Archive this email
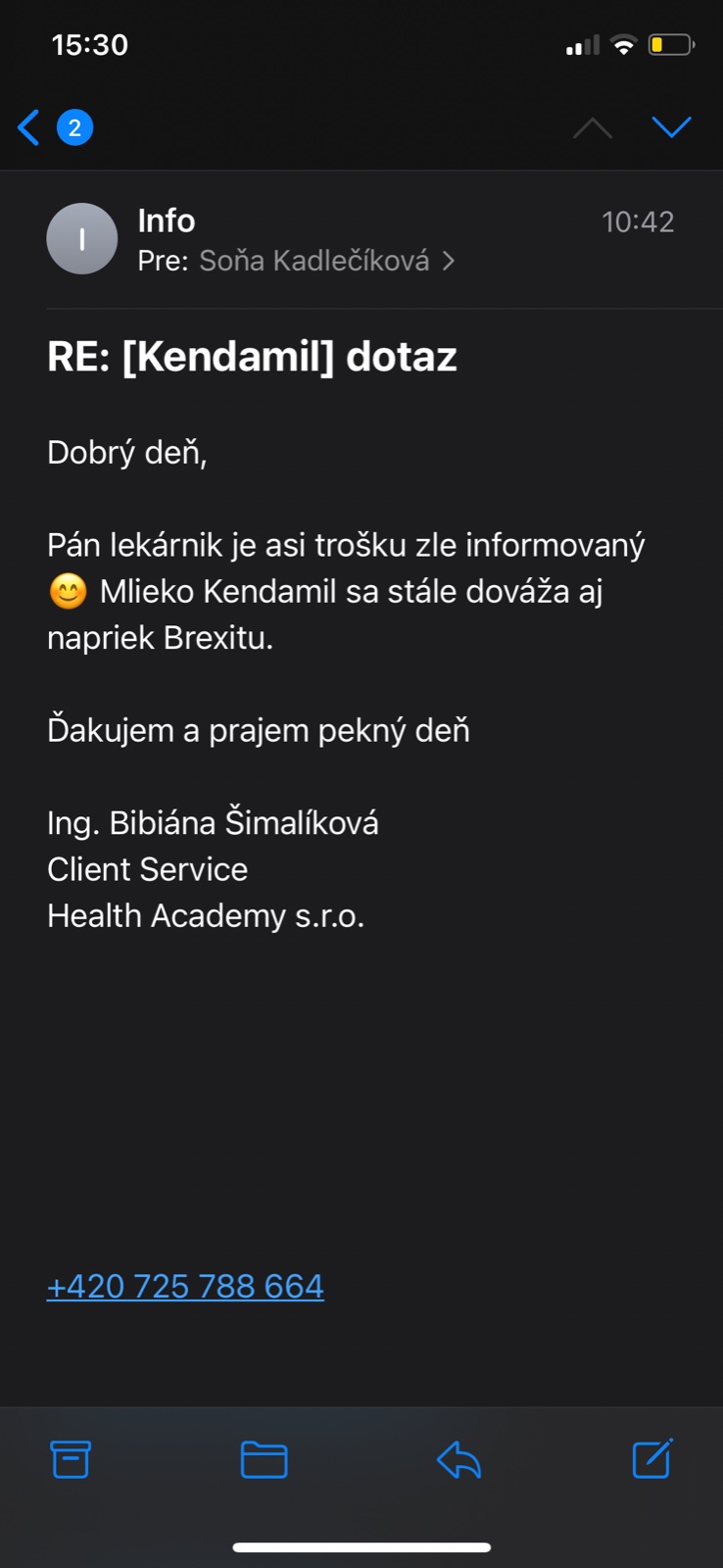Viewport: 723px width, 1568px height. (x=71, y=1459)
